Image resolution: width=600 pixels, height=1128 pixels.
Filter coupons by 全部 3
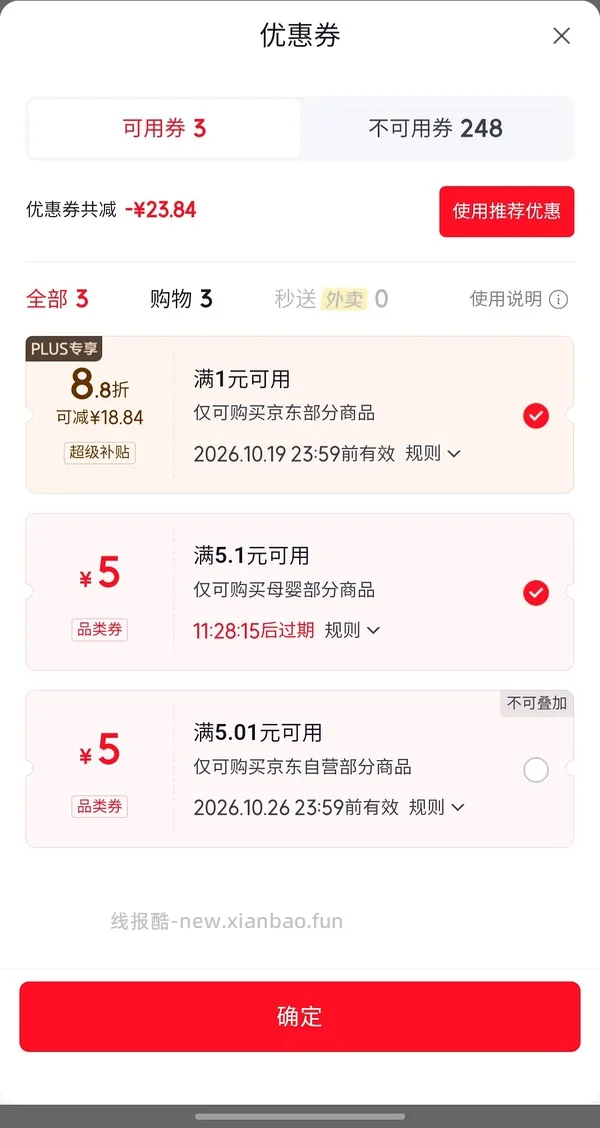point(58,299)
